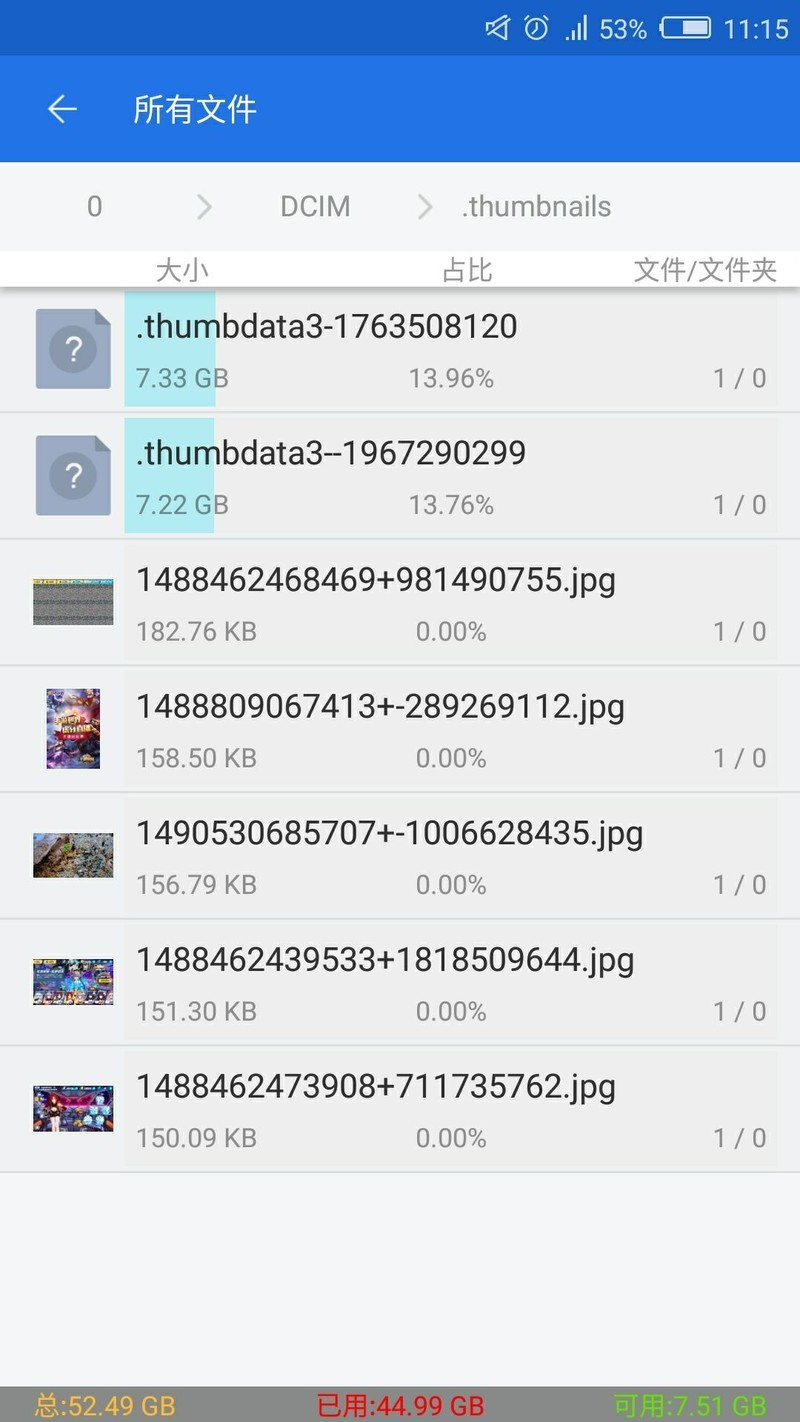Open .thumbdata3--1967290299 file
The width and height of the screenshot is (800, 1422).
pos(400,476)
